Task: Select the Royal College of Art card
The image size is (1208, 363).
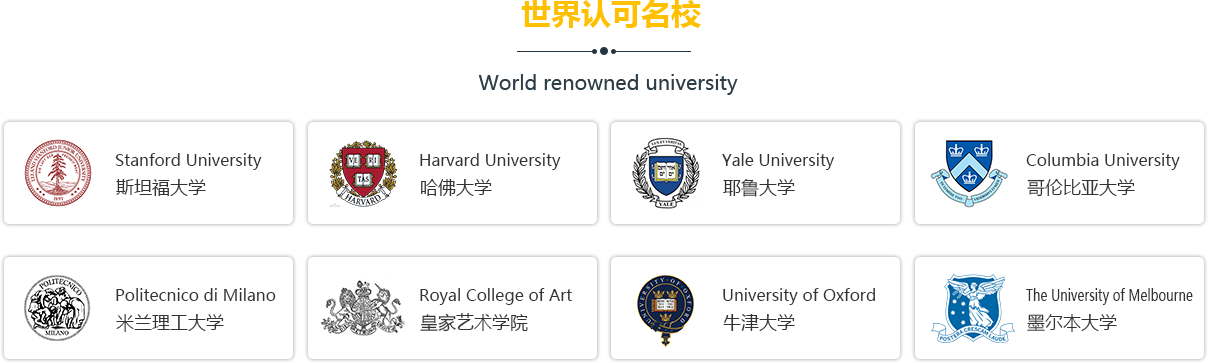Action: (452, 308)
